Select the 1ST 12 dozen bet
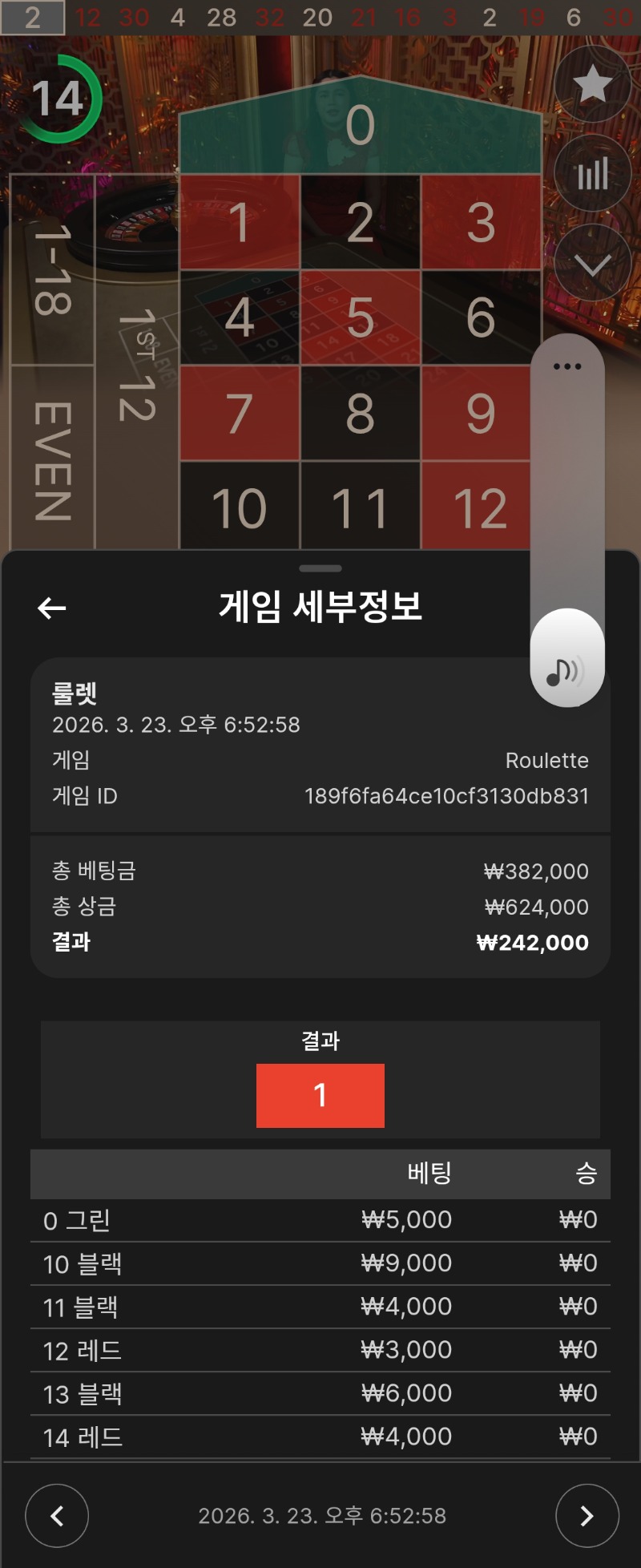Screen dimensions: 641x1568 tap(136, 365)
